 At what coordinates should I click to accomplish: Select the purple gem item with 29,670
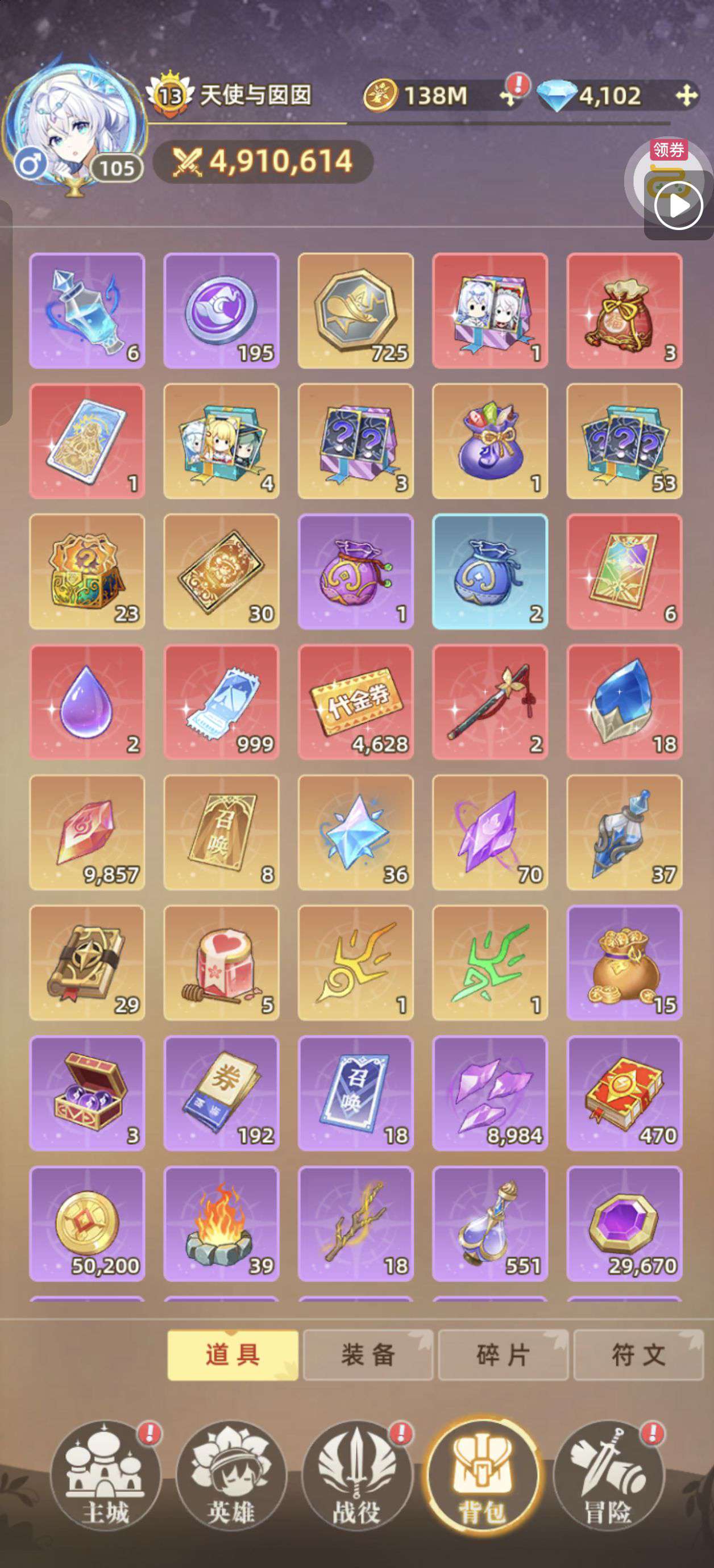(x=624, y=1224)
